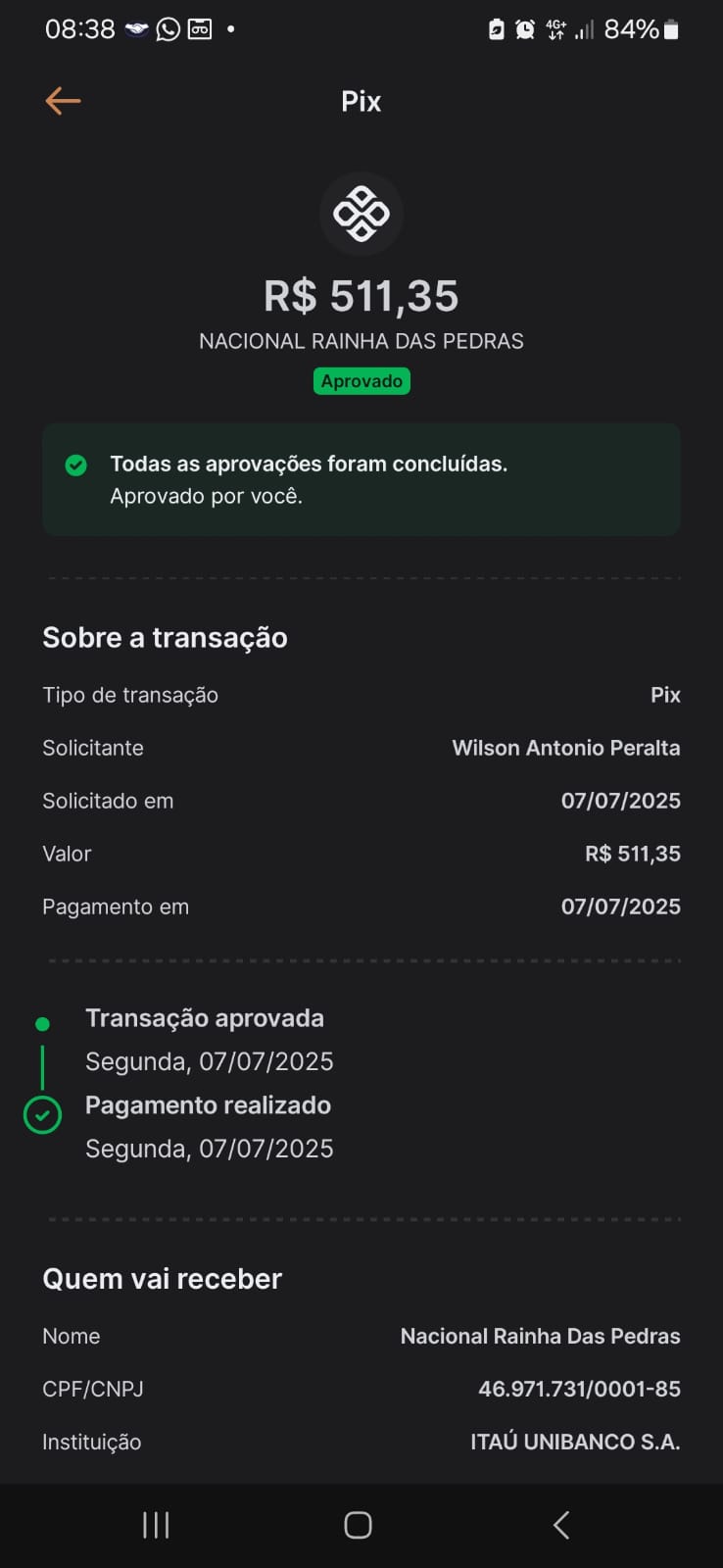Image resolution: width=723 pixels, height=1568 pixels.
Task: Tap the voicemail notification icon
Action: (x=198, y=28)
